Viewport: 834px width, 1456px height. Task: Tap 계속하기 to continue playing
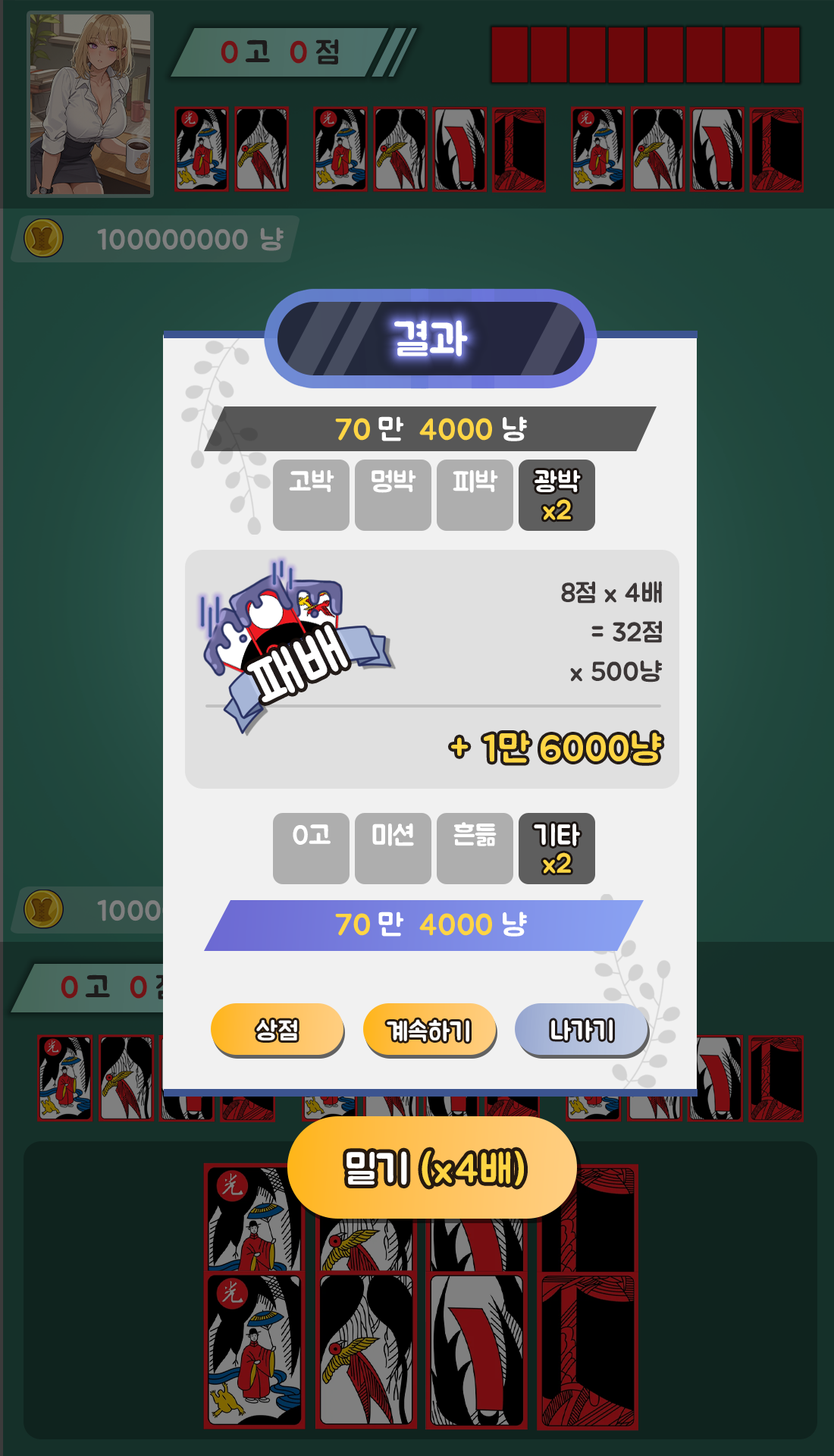coord(429,1030)
